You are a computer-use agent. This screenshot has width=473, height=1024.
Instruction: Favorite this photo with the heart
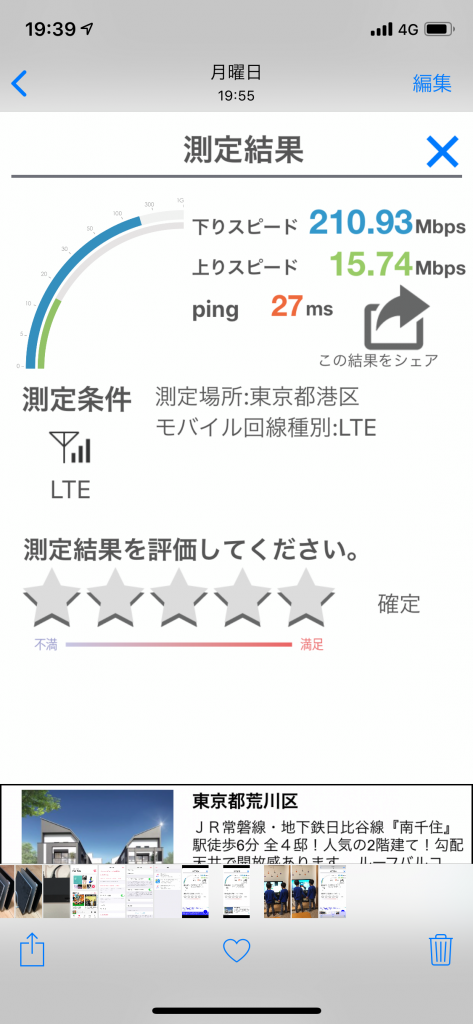pos(236,951)
